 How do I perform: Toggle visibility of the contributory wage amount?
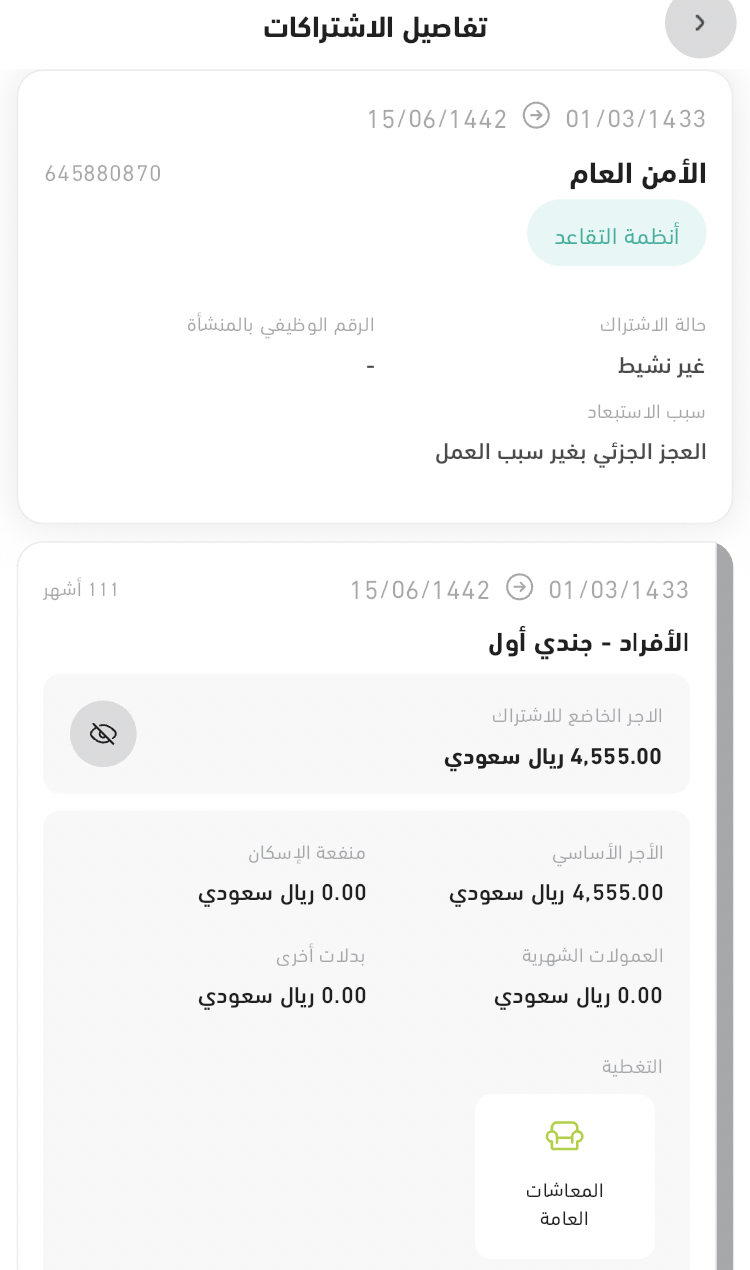coord(103,734)
